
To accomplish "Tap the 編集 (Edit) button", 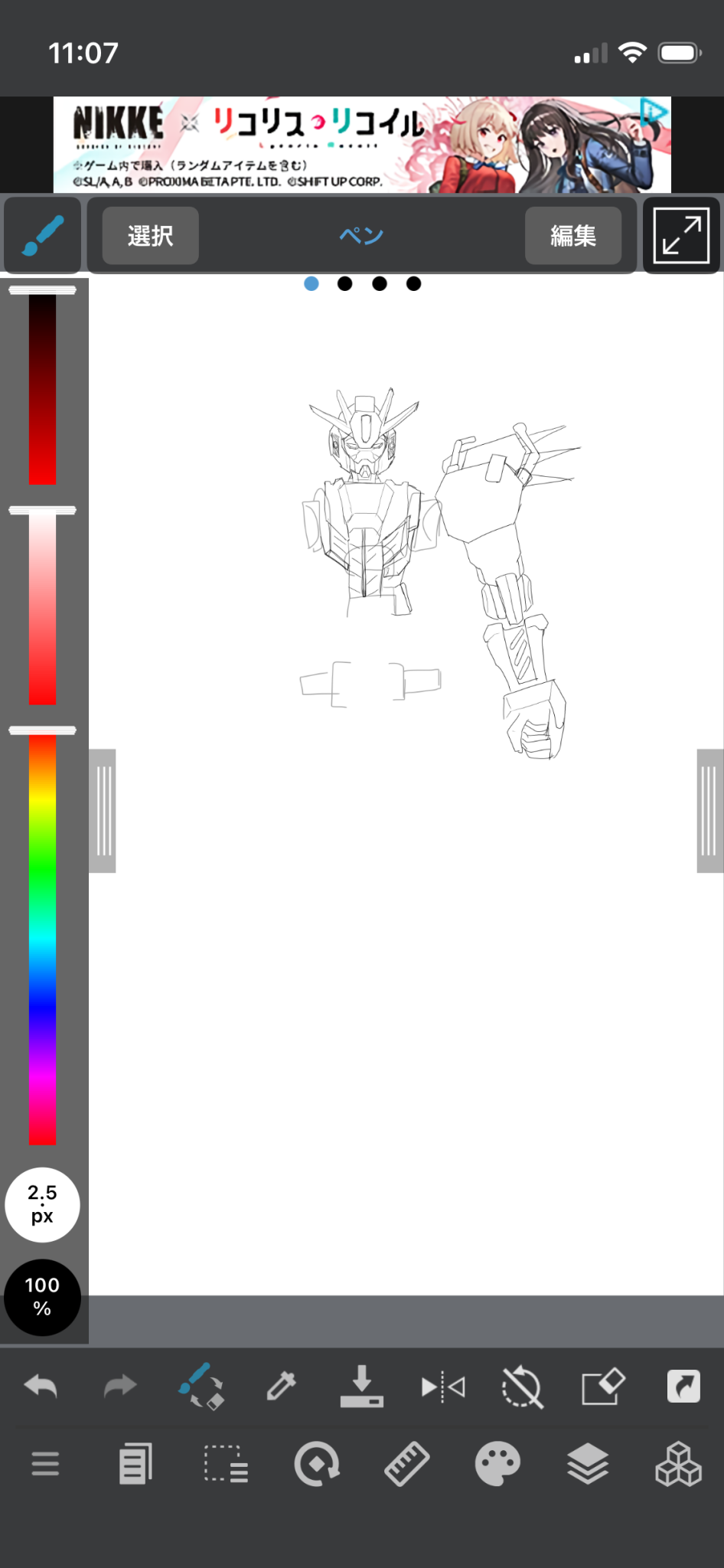I will tap(572, 236).
